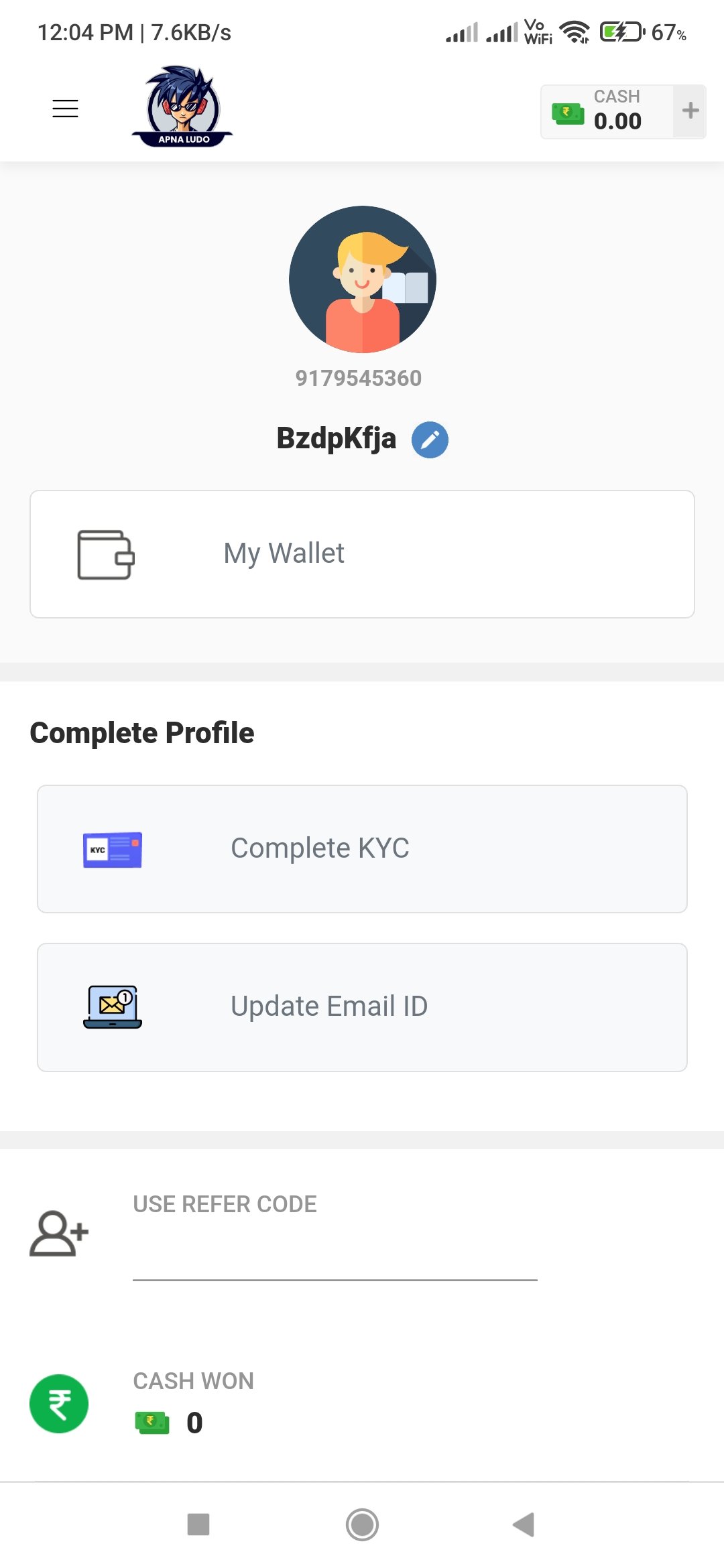Viewport: 724px width, 1568px height.
Task: Go to the system home screen
Action: point(362,1524)
